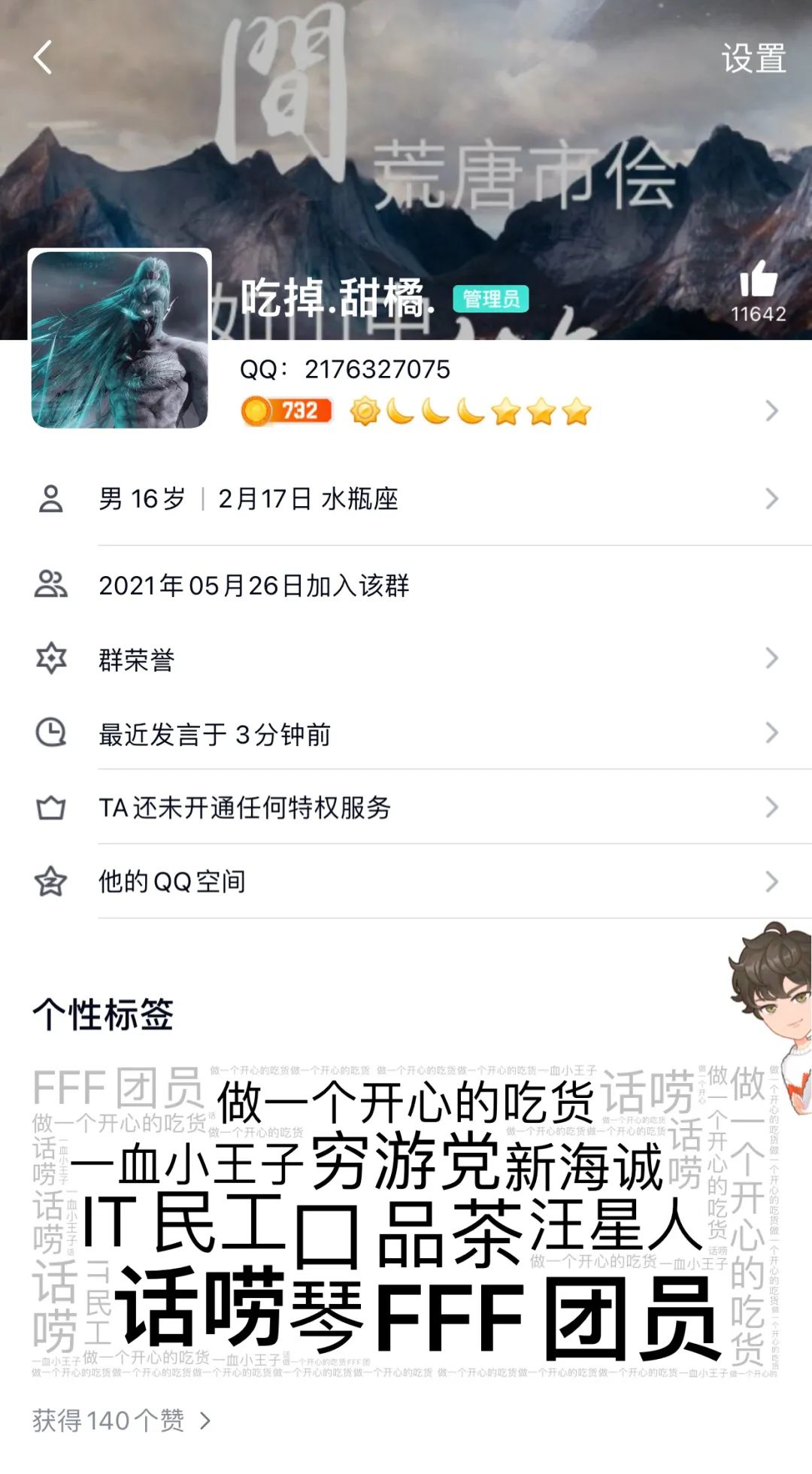Image resolution: width=812 pixels, height=1474 pixels.
Task: Expand 他的QQ空间 using its arrow
Action: [771, 881]
